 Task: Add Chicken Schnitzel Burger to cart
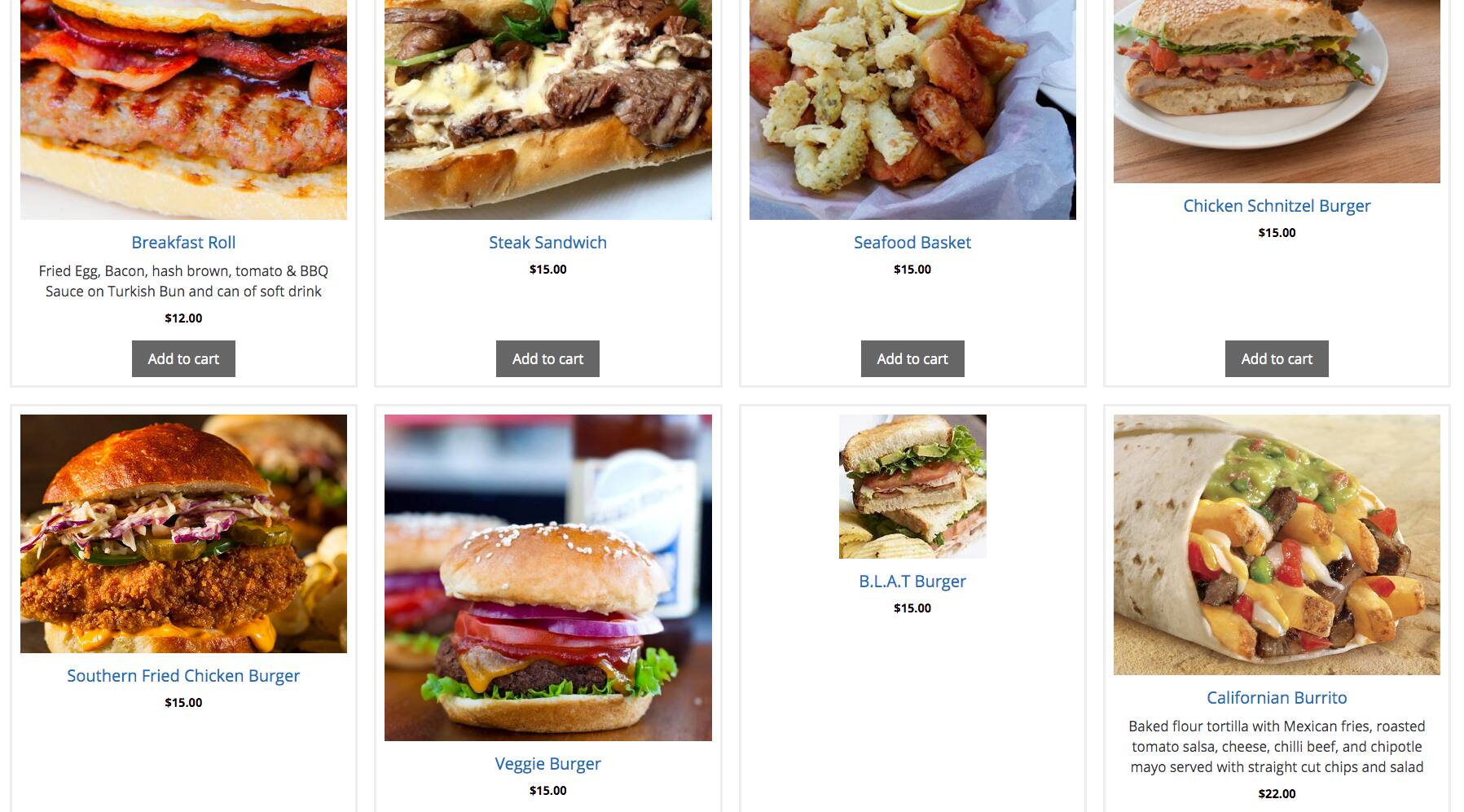[x=1276, y=358]
